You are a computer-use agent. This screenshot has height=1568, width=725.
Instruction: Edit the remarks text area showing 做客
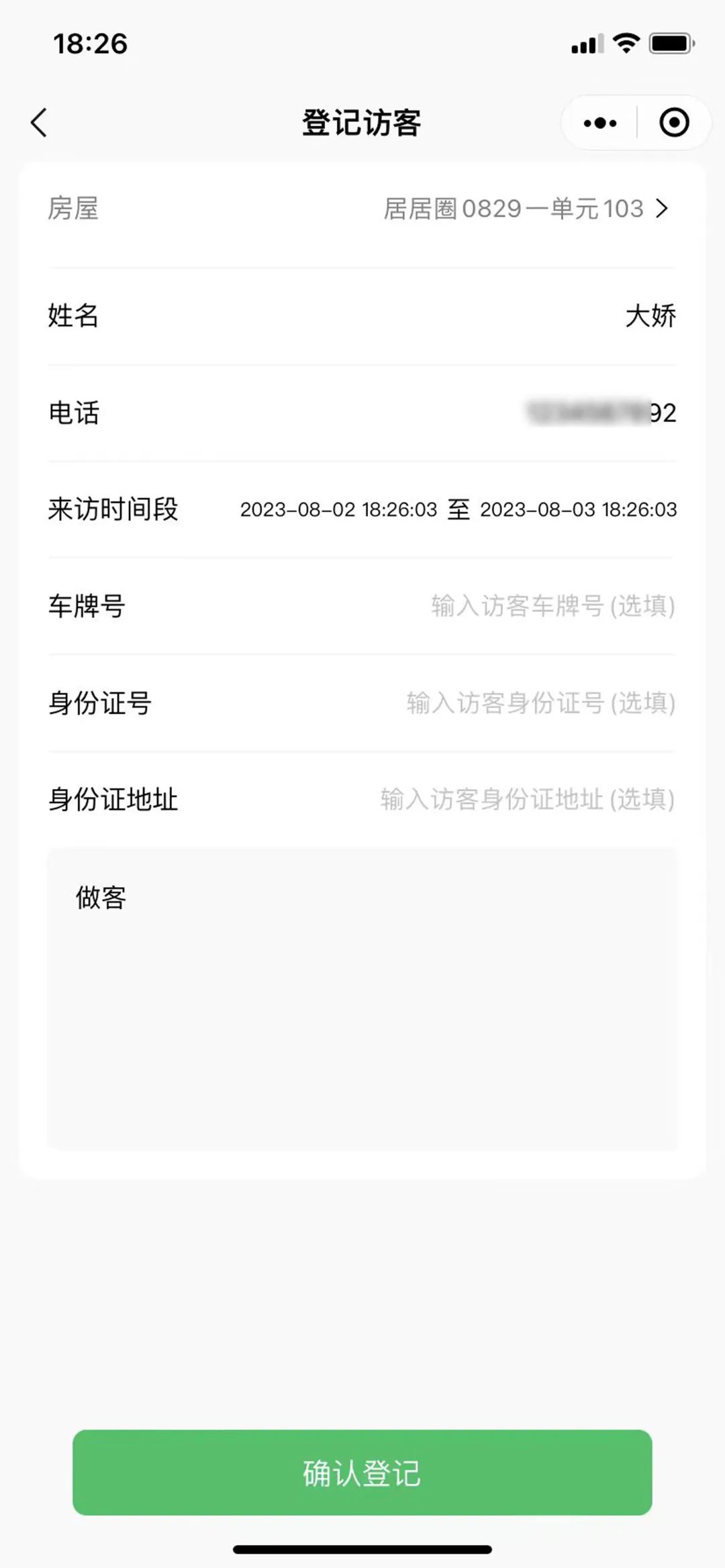[362, 1000]
